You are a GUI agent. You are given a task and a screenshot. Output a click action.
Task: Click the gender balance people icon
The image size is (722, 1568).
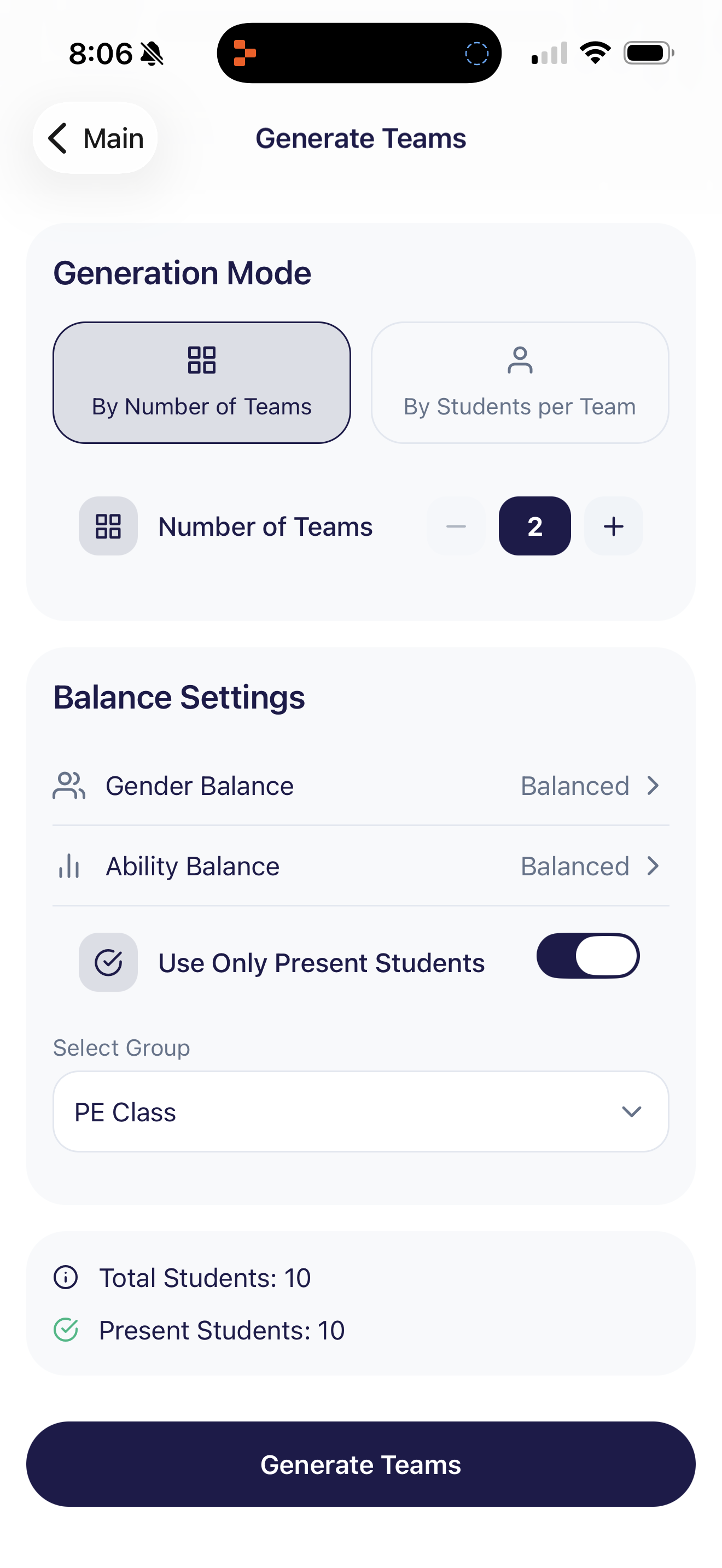click(x=68, y=785)
